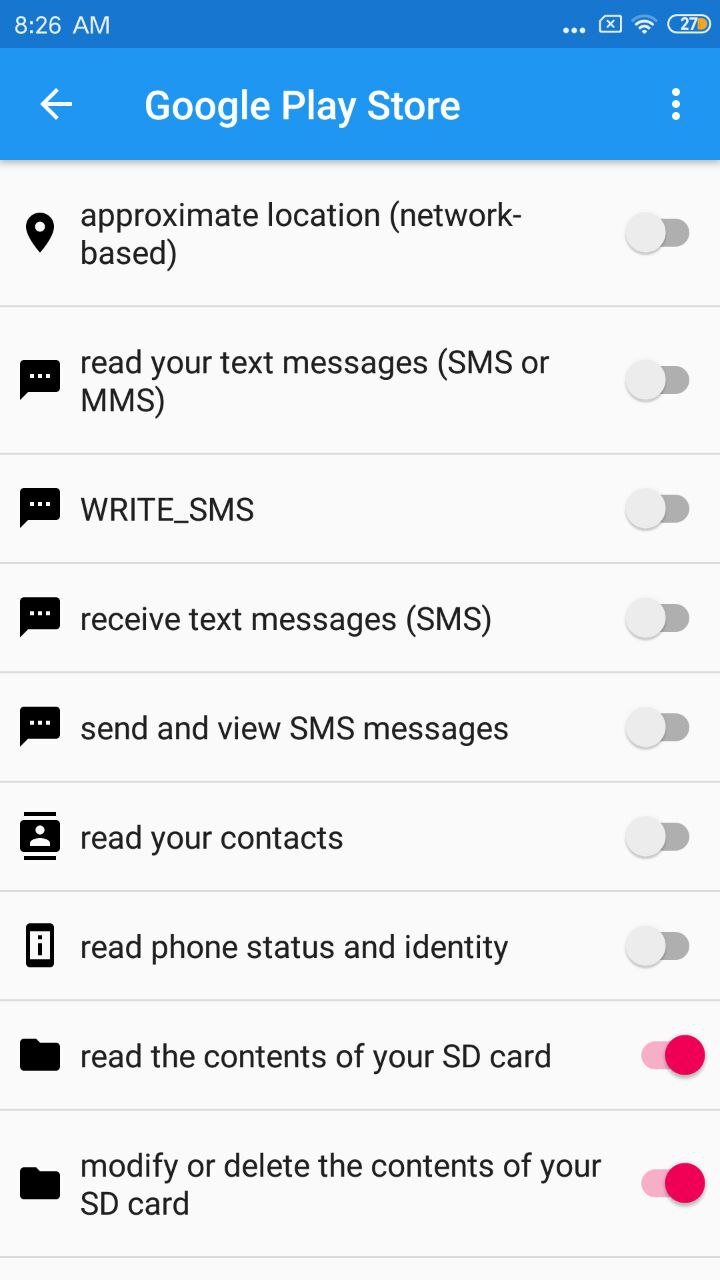
Task: Allow read your contacts permission
Action: [x=658, y=837]
